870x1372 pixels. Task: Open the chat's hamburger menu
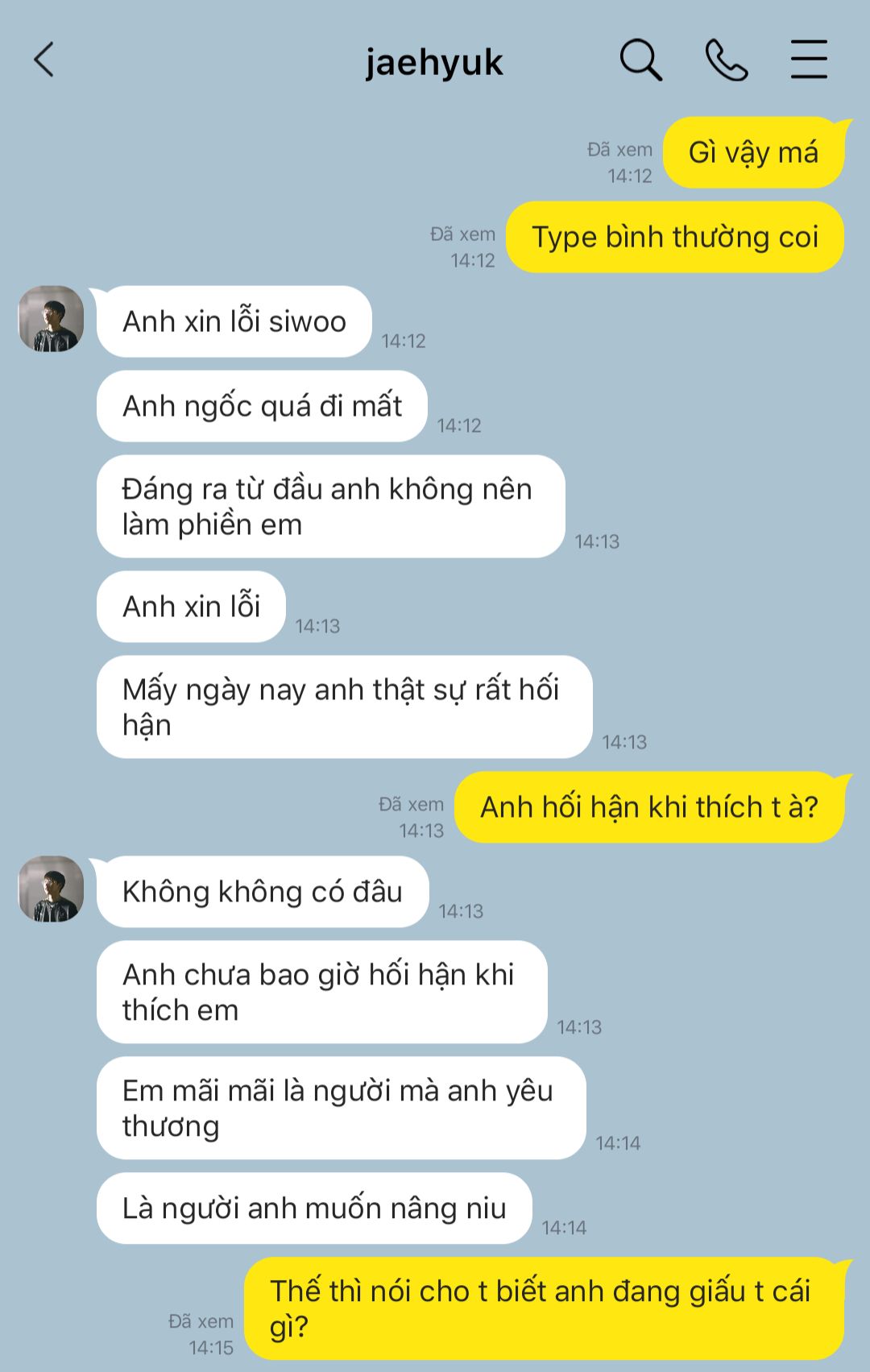tap(809, 60)
